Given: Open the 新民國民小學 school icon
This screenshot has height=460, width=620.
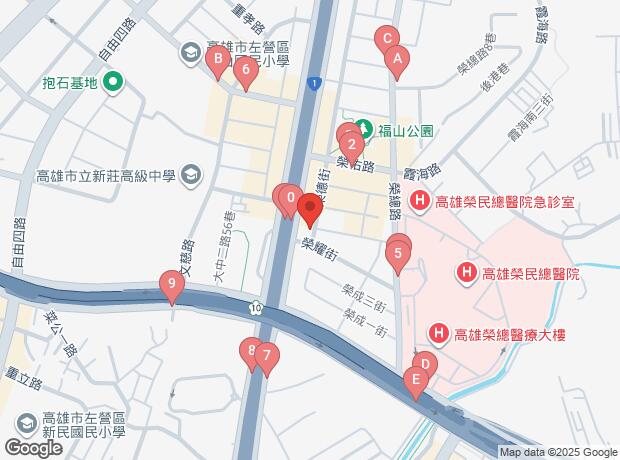Looking at the screenshot, I should (27, 424).
